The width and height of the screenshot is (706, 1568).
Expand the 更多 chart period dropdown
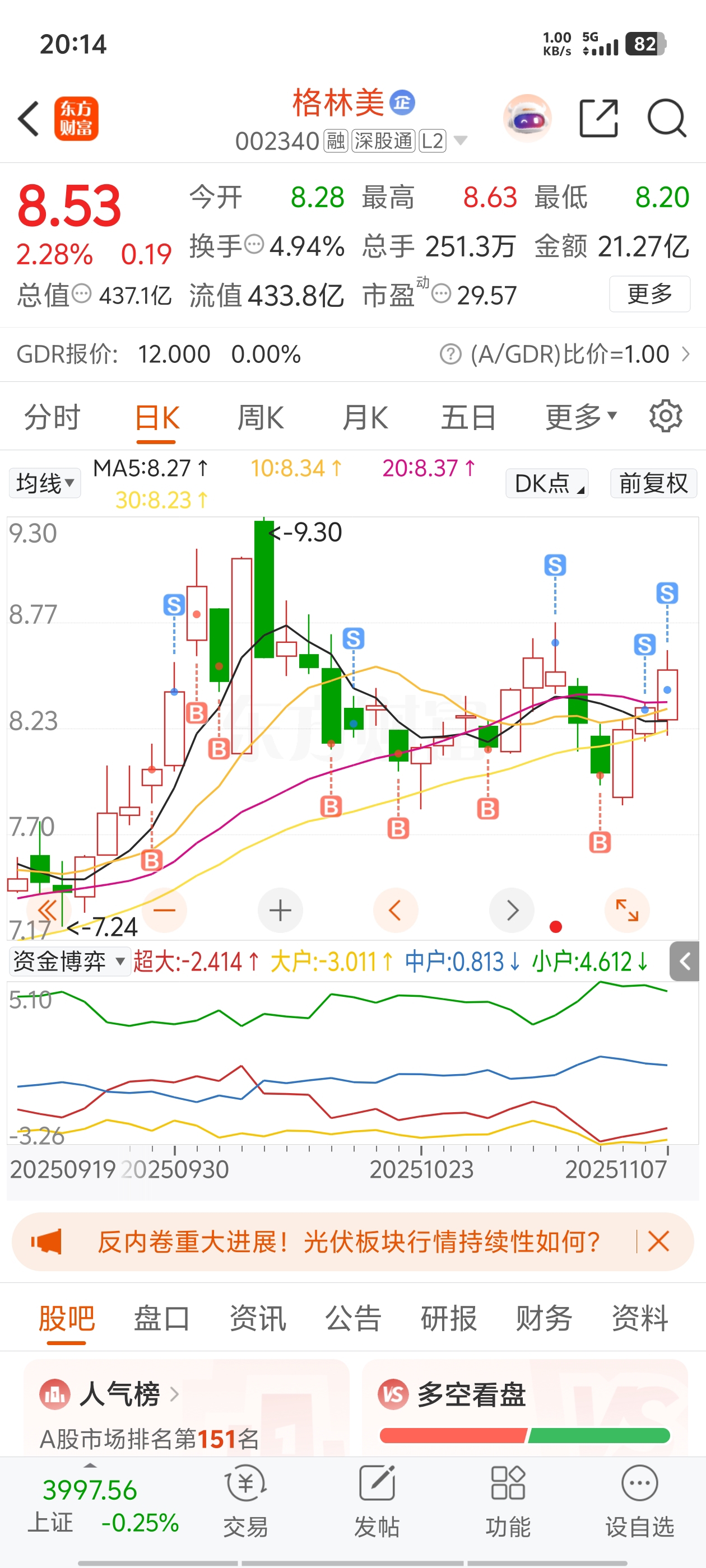pyautogui.click(x=580, y=418)
